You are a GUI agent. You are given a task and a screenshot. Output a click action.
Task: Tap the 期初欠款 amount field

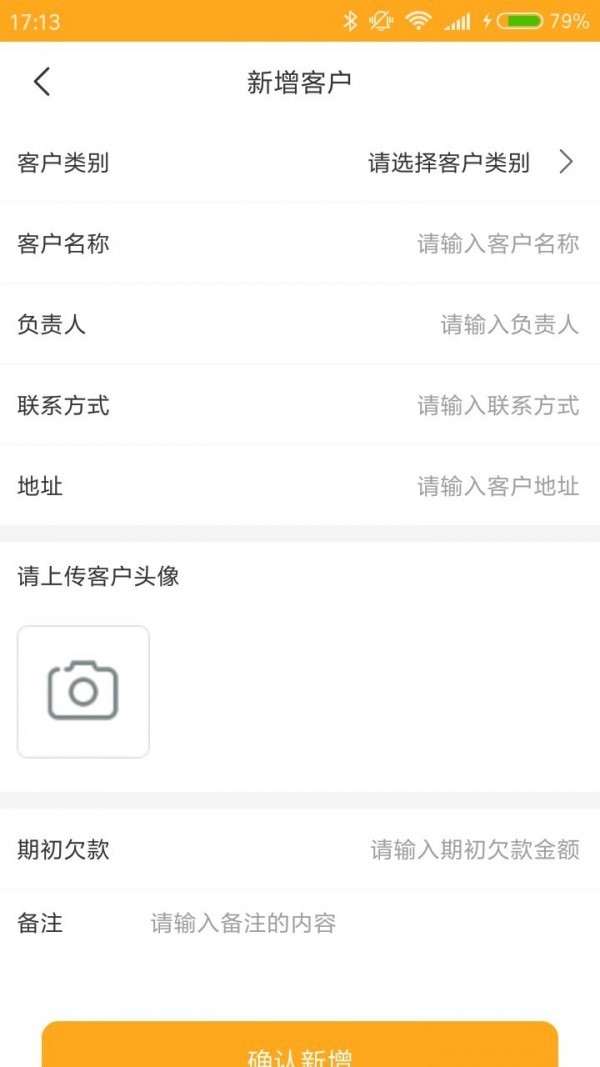pos(474,851)
